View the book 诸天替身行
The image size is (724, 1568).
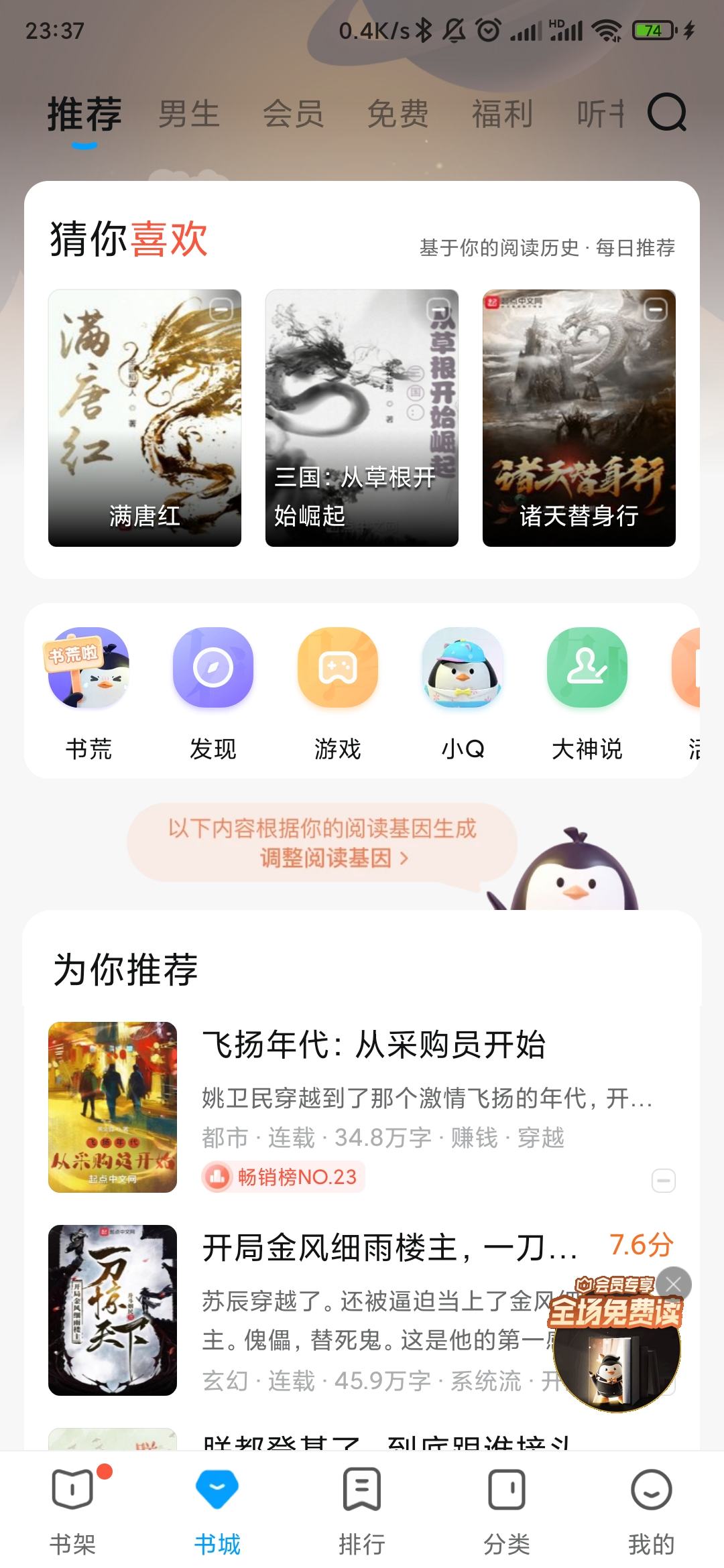pos(579,417)
